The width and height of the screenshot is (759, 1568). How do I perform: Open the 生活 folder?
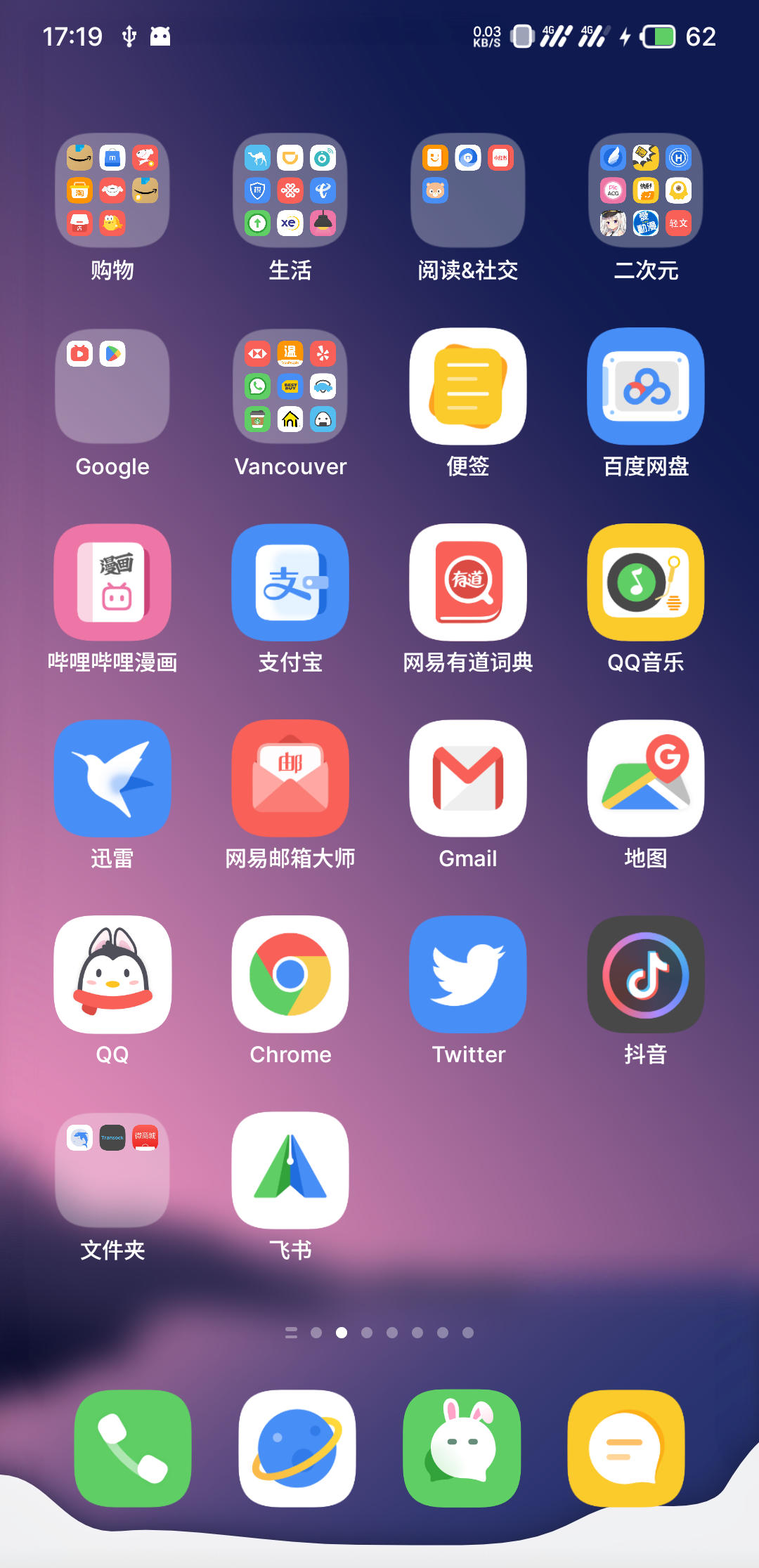tap(290, 190)
